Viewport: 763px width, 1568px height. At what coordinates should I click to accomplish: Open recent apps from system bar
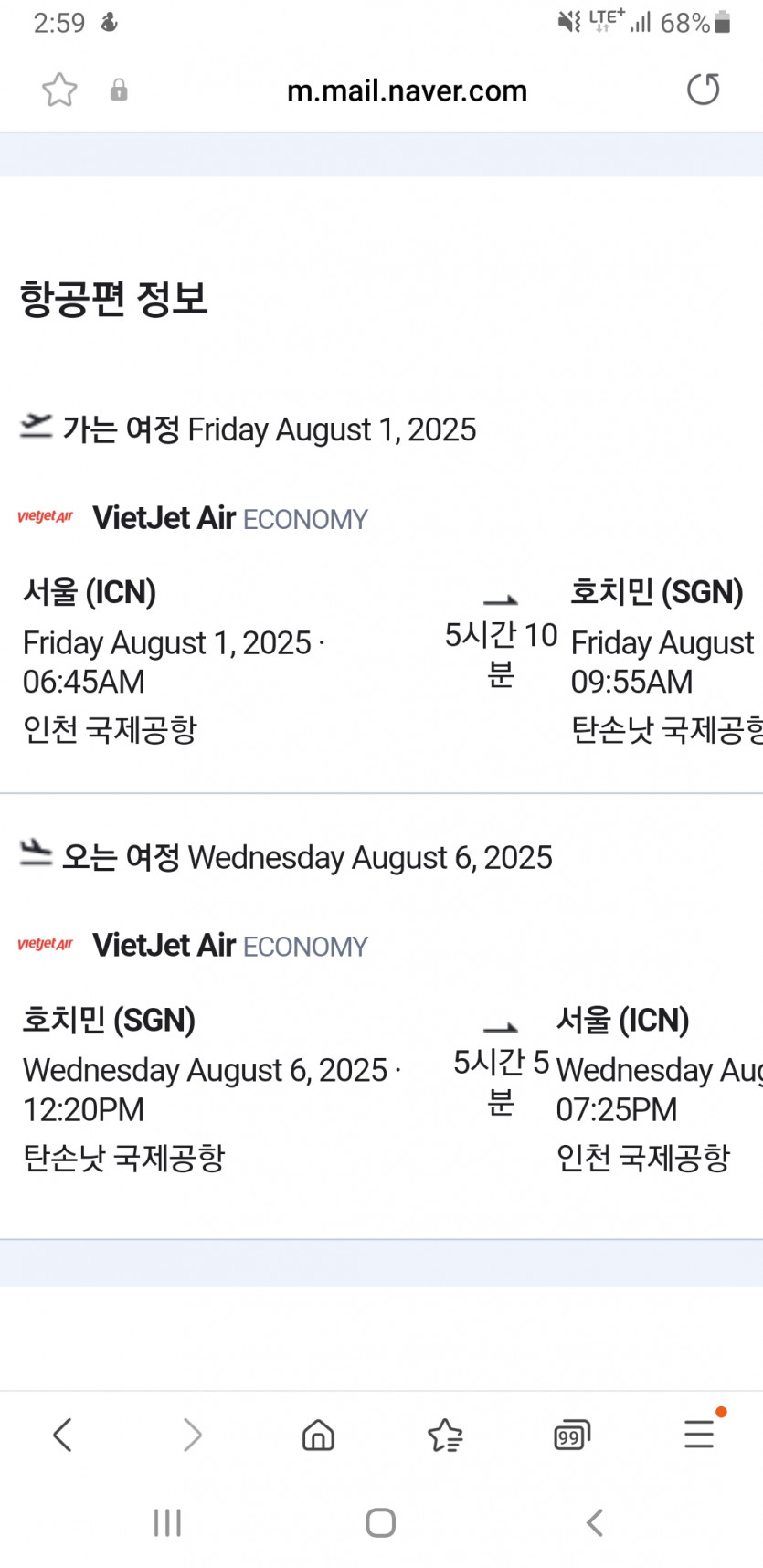point(167,1522)
